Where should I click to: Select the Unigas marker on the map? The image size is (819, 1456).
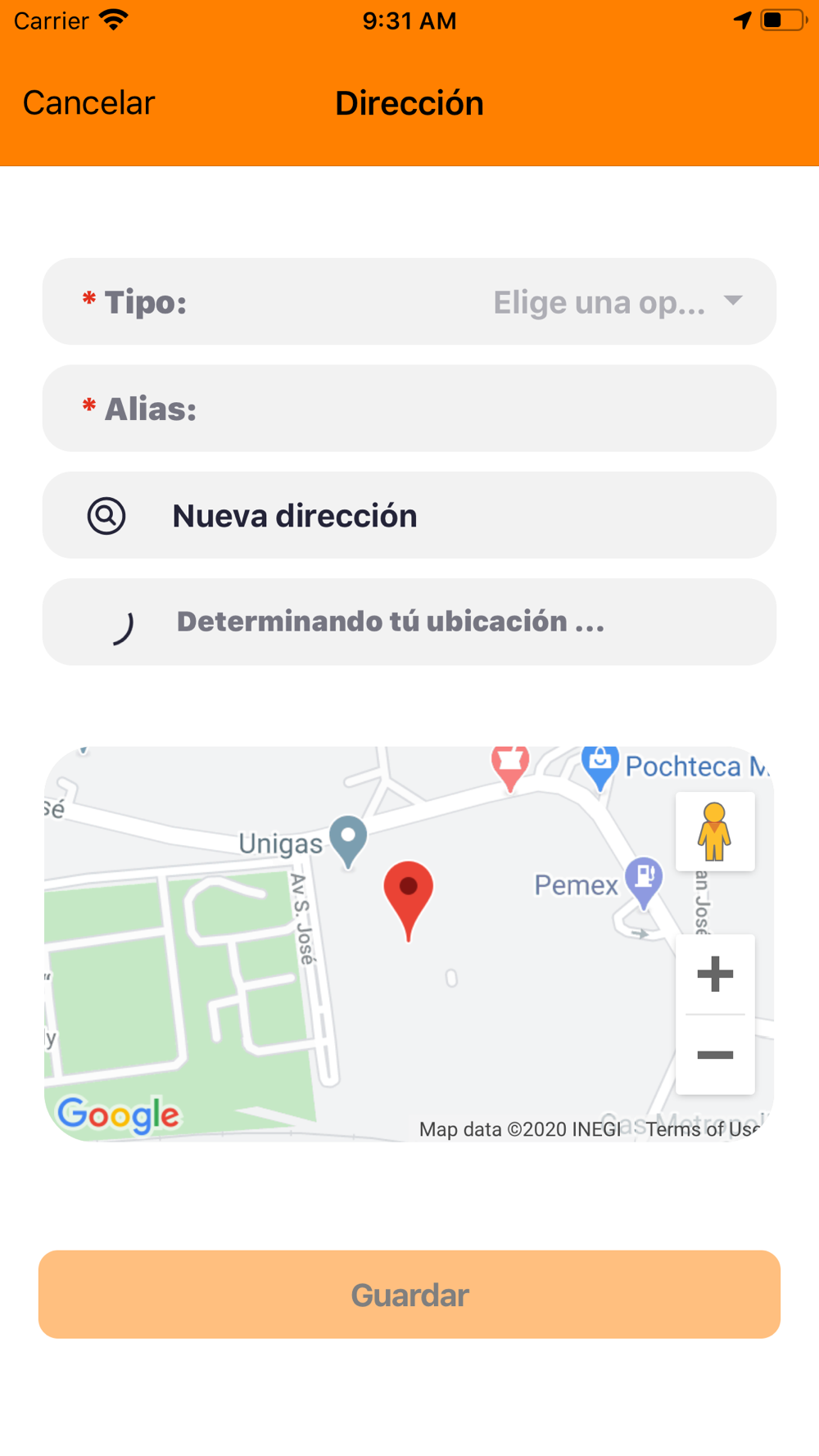click(348, 841)
